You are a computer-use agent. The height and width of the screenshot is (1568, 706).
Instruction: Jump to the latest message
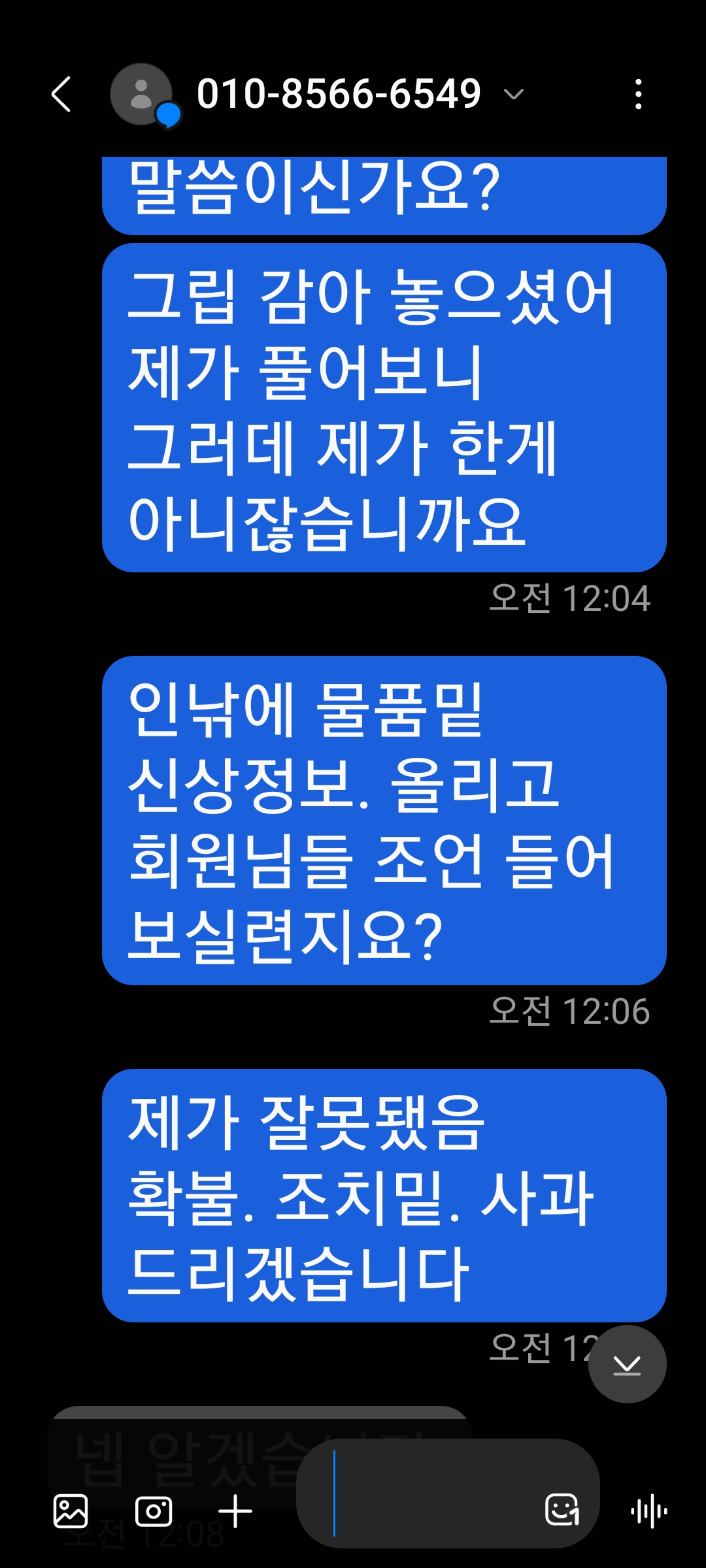pyautogui.click(x=627, y=1364)
